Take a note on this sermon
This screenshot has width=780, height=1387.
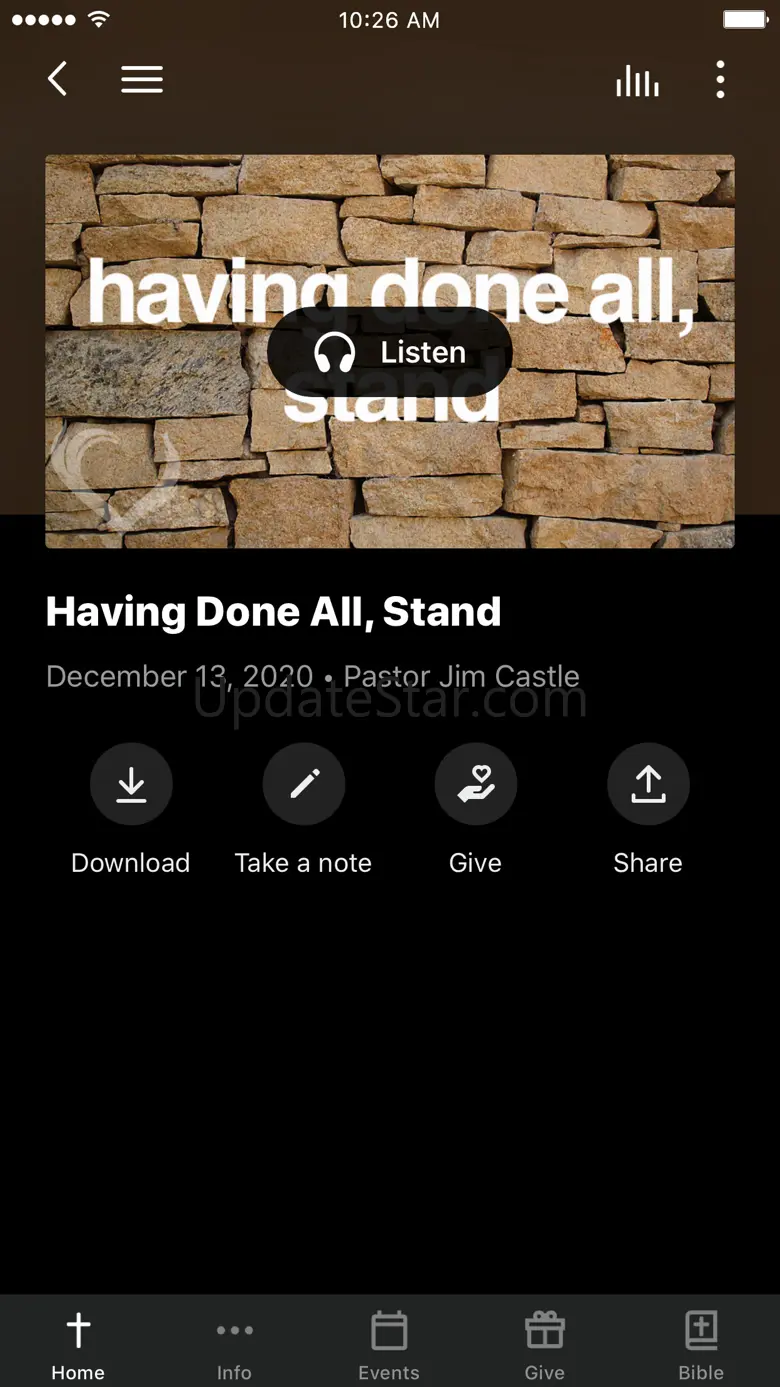304,785
